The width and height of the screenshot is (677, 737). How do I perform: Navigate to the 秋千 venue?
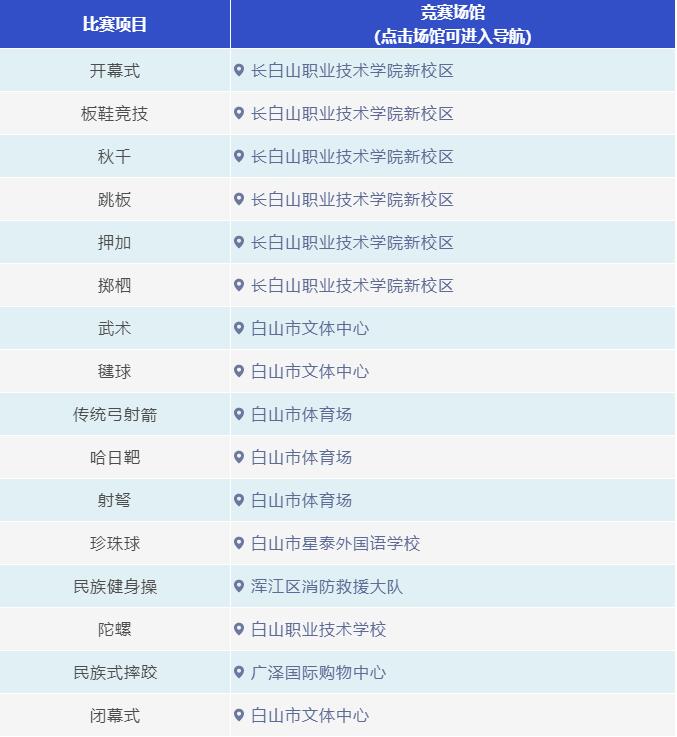(352, 157)
